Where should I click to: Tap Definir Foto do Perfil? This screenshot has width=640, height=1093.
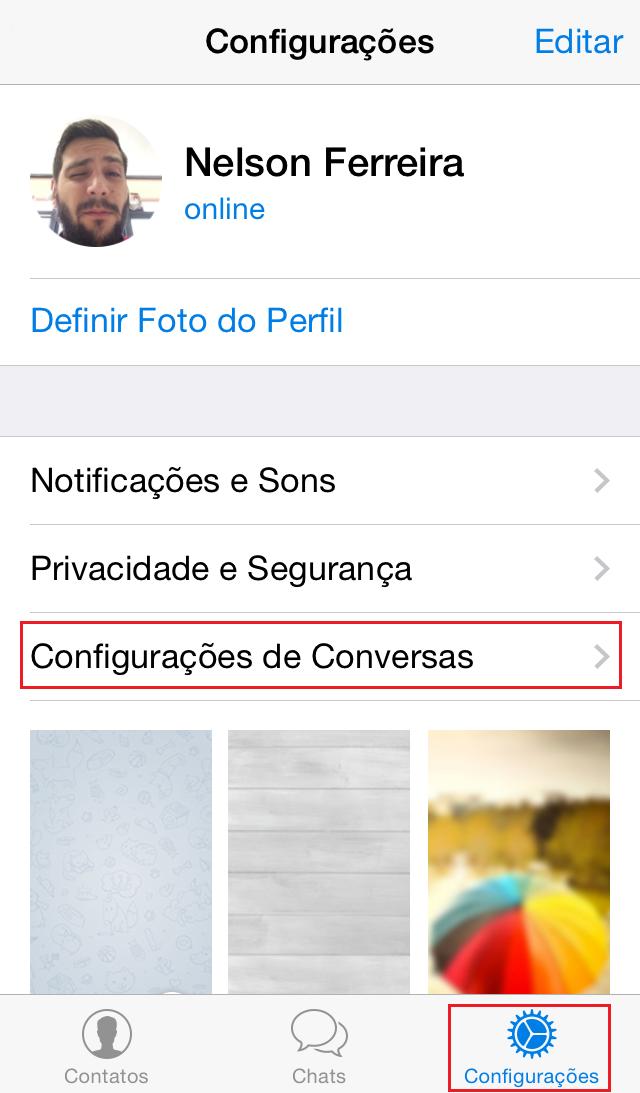[187, 321]
